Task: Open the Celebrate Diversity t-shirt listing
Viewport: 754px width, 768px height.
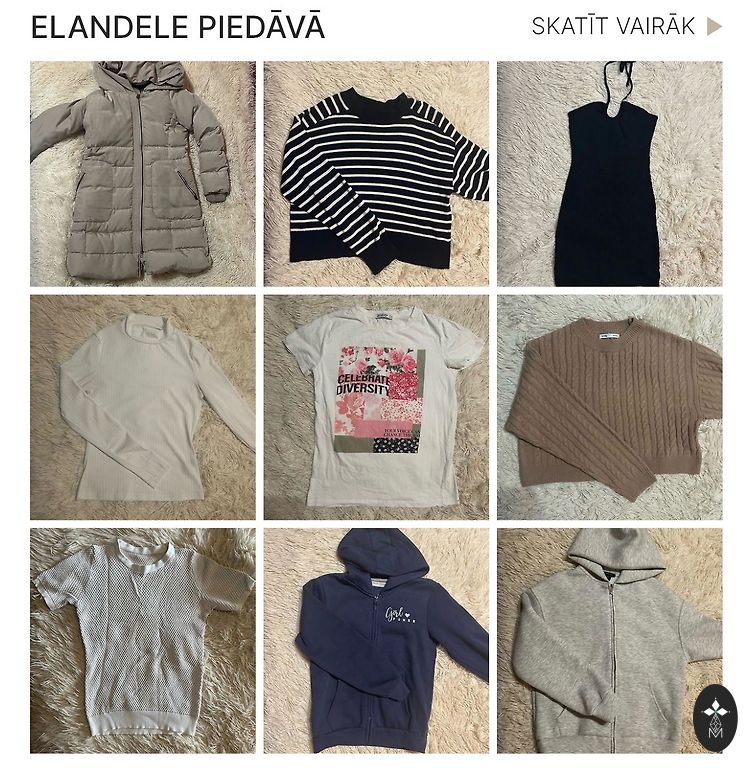Action: (376, 407)
